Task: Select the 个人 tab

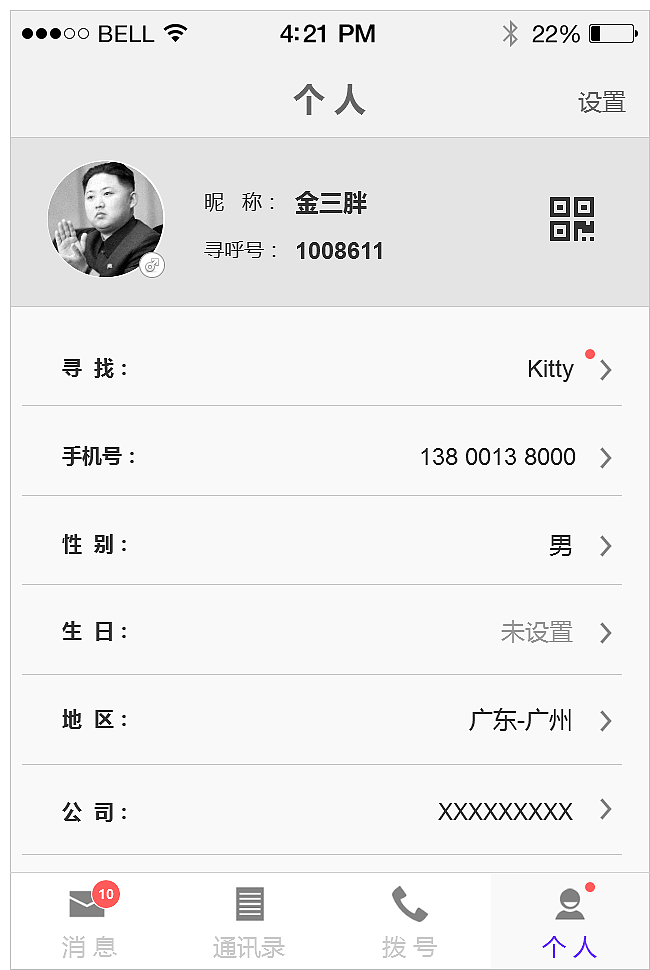Action: coord(569,922)
